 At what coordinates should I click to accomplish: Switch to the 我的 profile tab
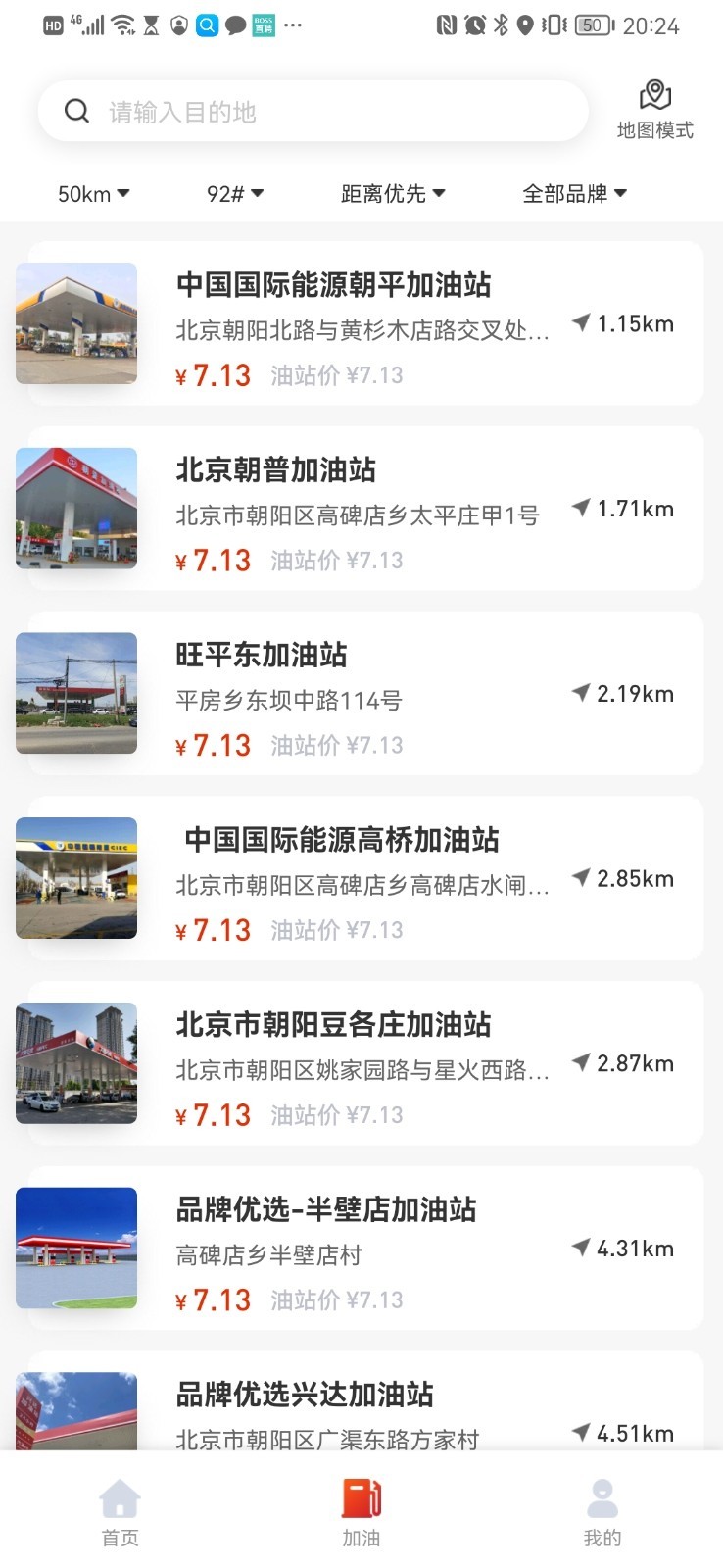602,1512
